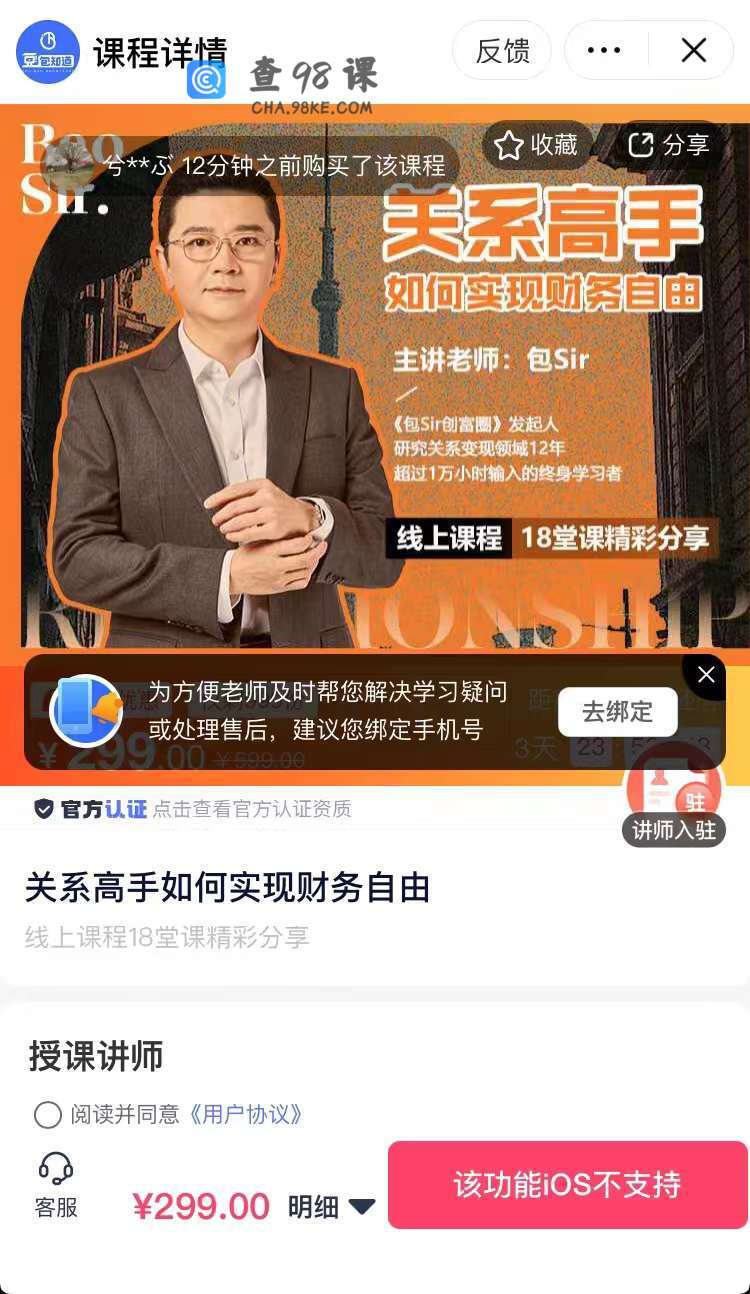The height and width of the screenshot is (1294, 750).
Task: Dismiss the phone binding banner
Action: click(x=706, y=675)
